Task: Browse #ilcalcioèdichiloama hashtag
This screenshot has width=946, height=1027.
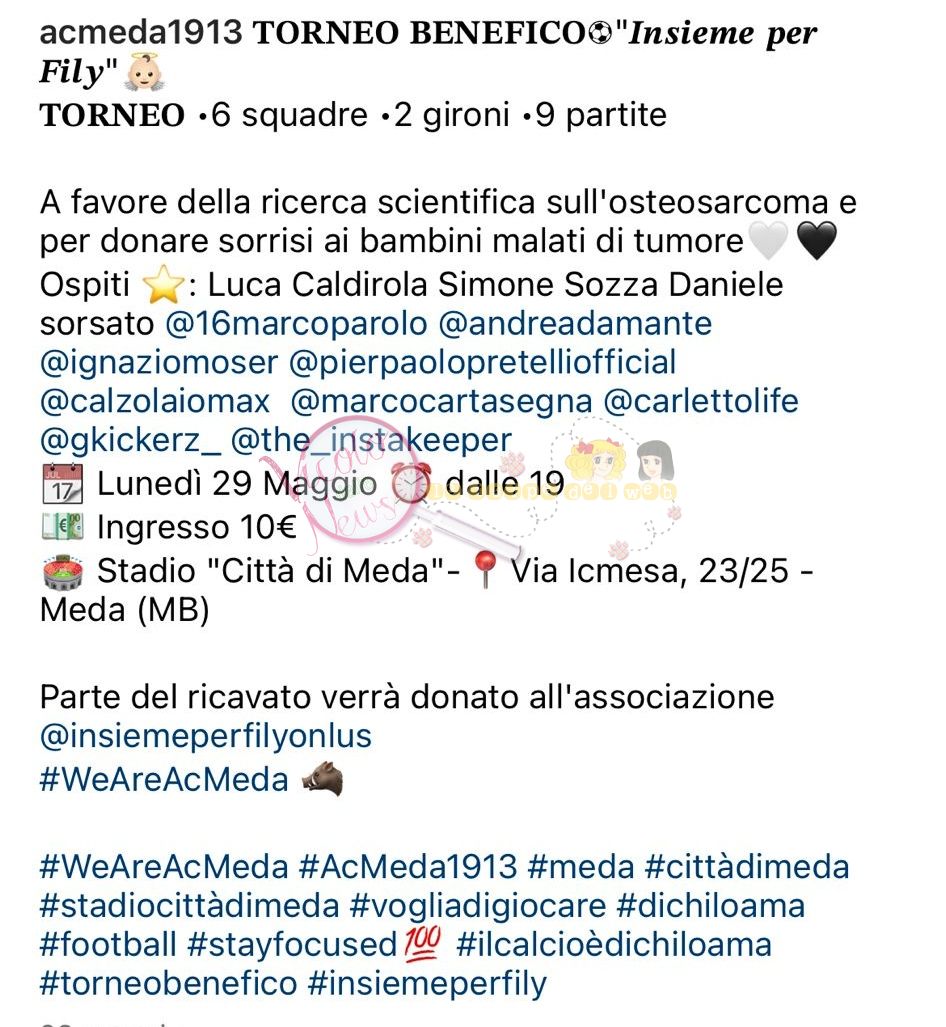Action: (x=613, y=945)
